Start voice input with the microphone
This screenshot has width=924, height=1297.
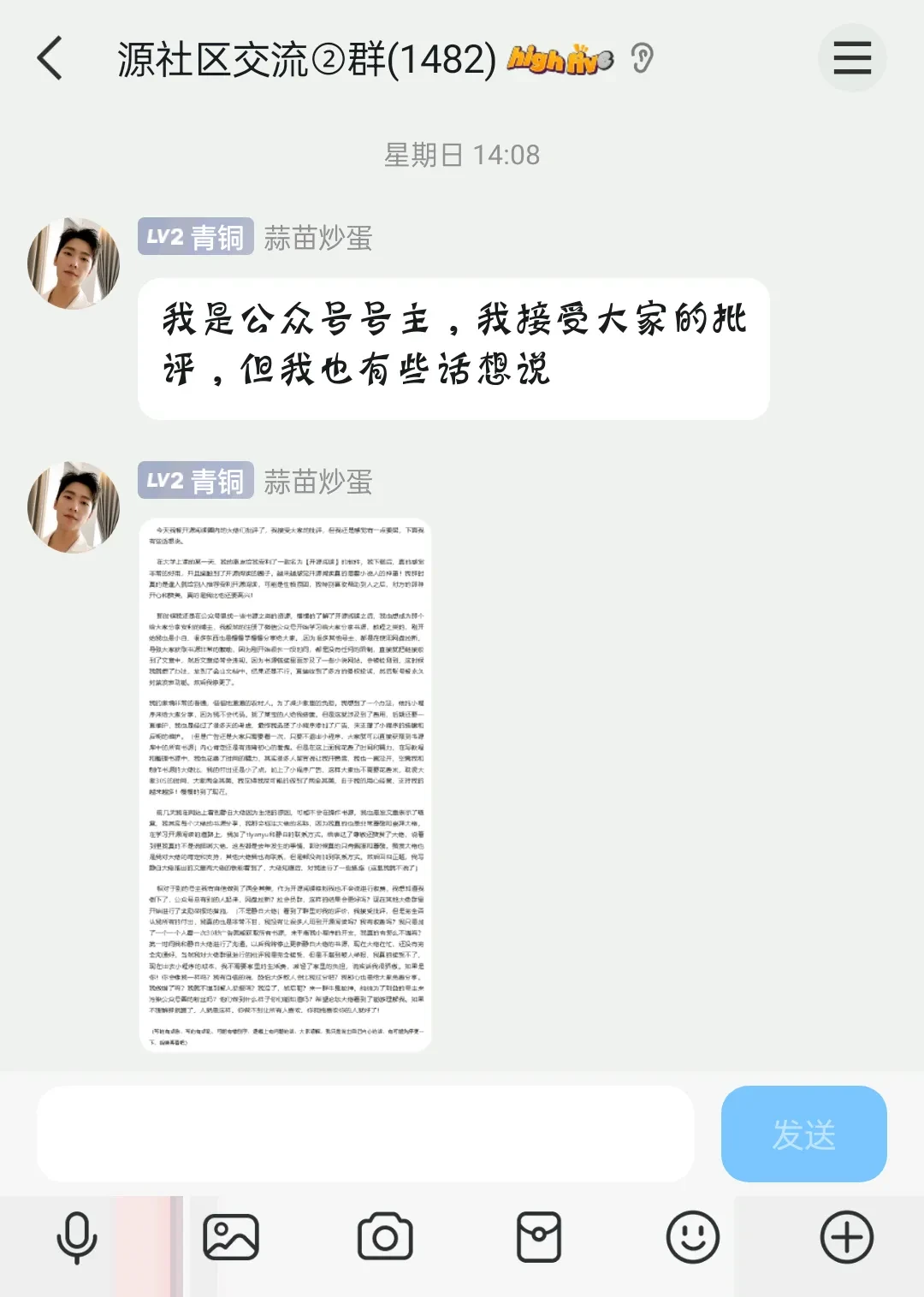click(x=77, y=1237)
